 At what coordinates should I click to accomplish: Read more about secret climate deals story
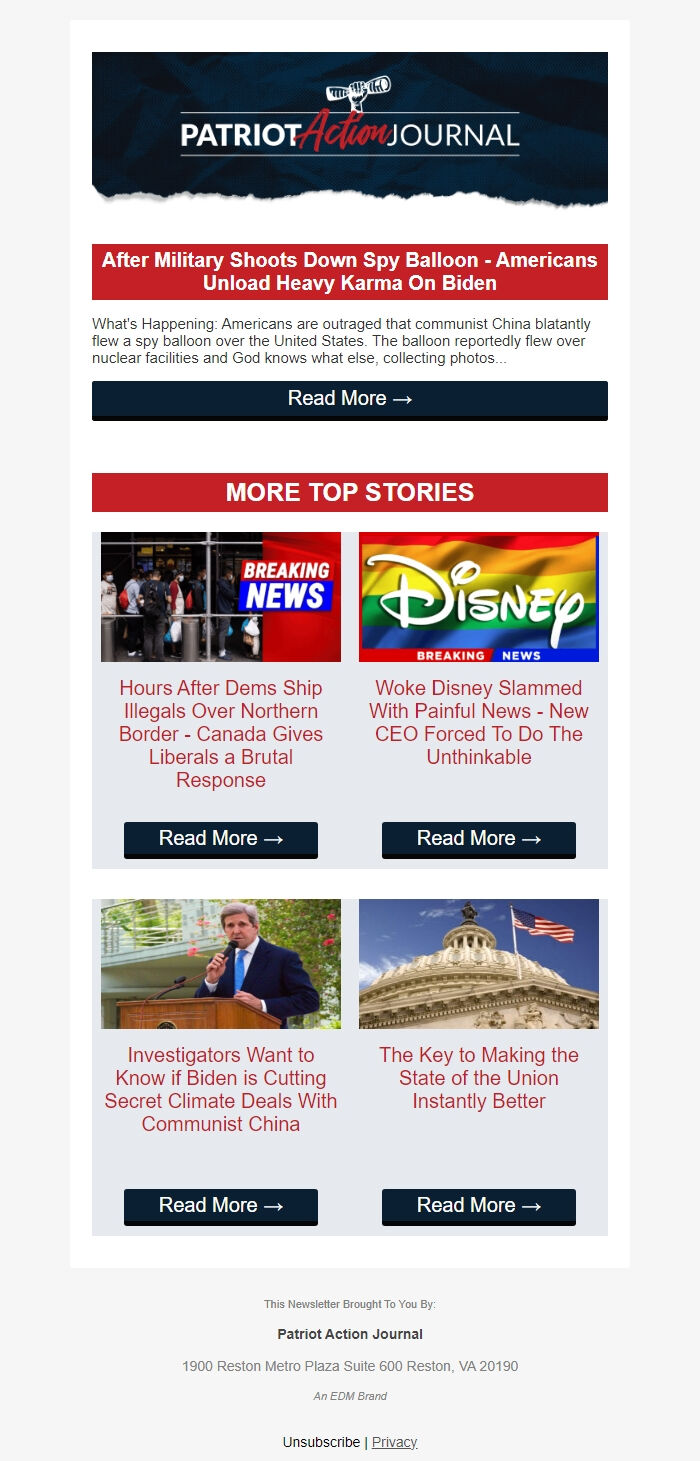pos(221,1206)
